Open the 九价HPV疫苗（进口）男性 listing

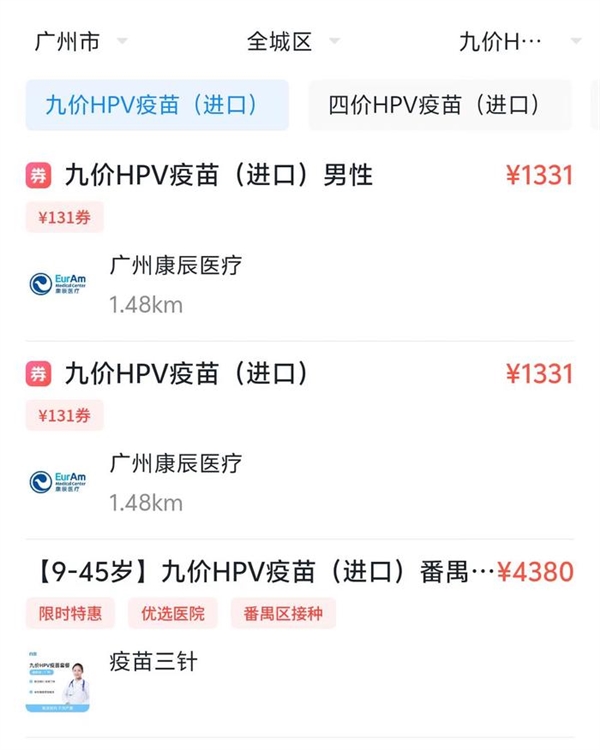218,176
